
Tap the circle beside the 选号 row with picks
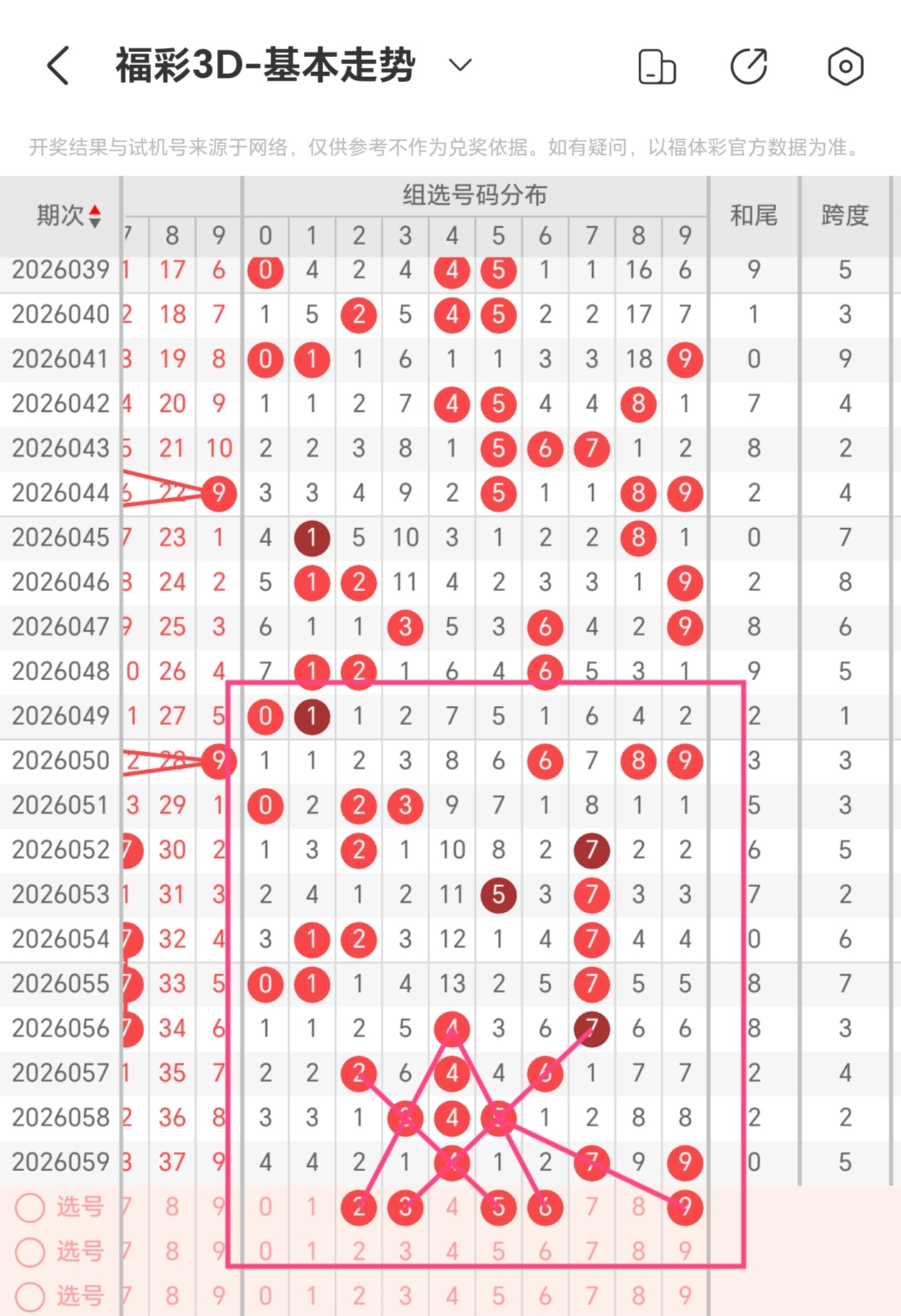click(30, 1207)
